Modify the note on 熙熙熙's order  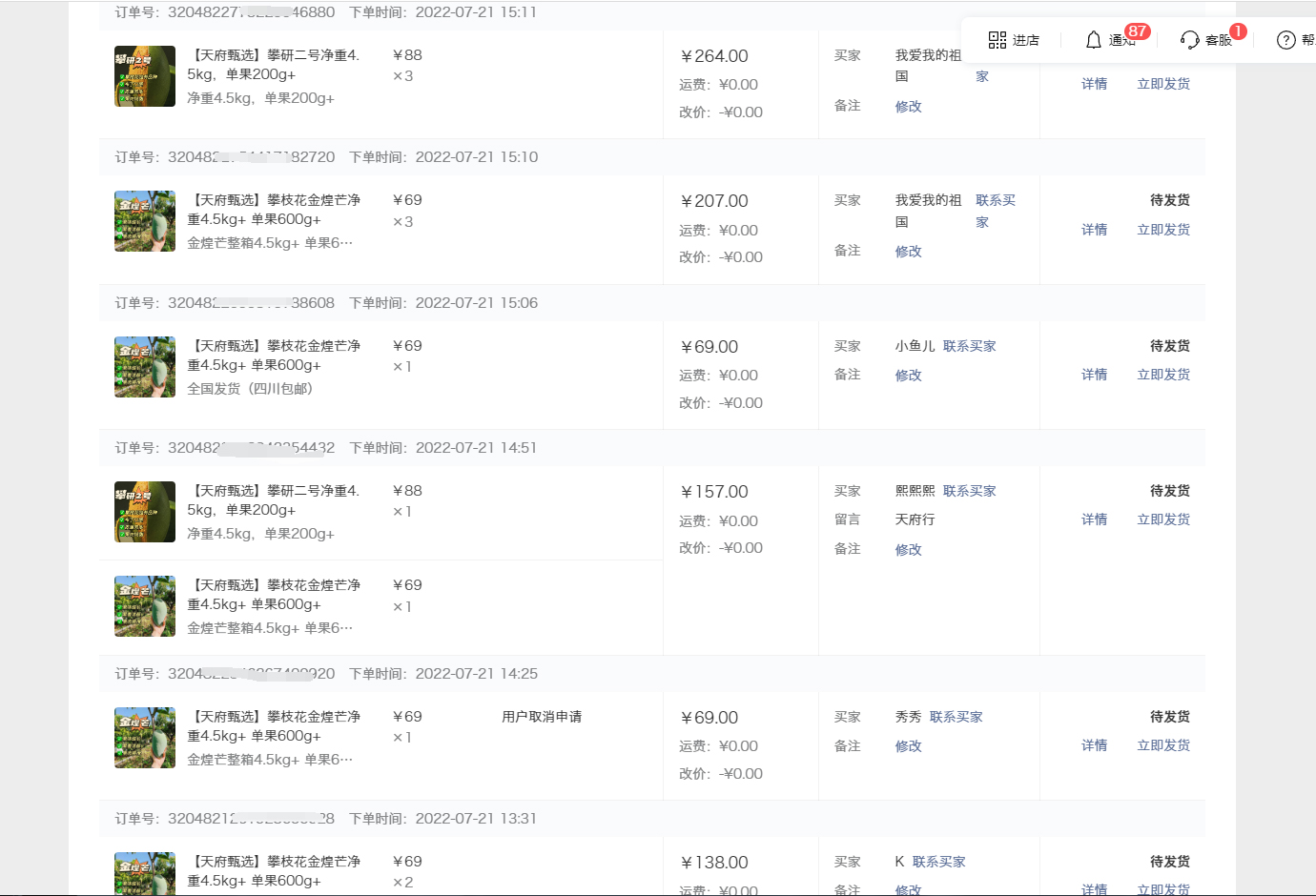[x=908, y=550]
